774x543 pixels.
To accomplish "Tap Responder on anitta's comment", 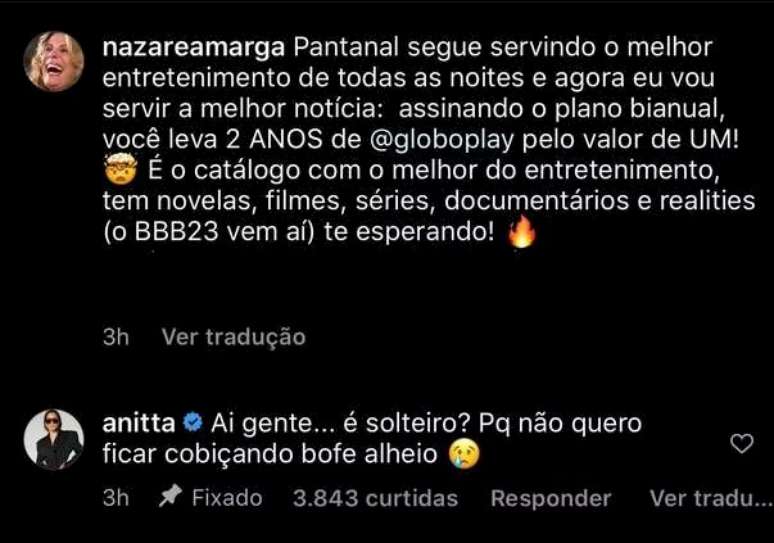I will (551, 498).
